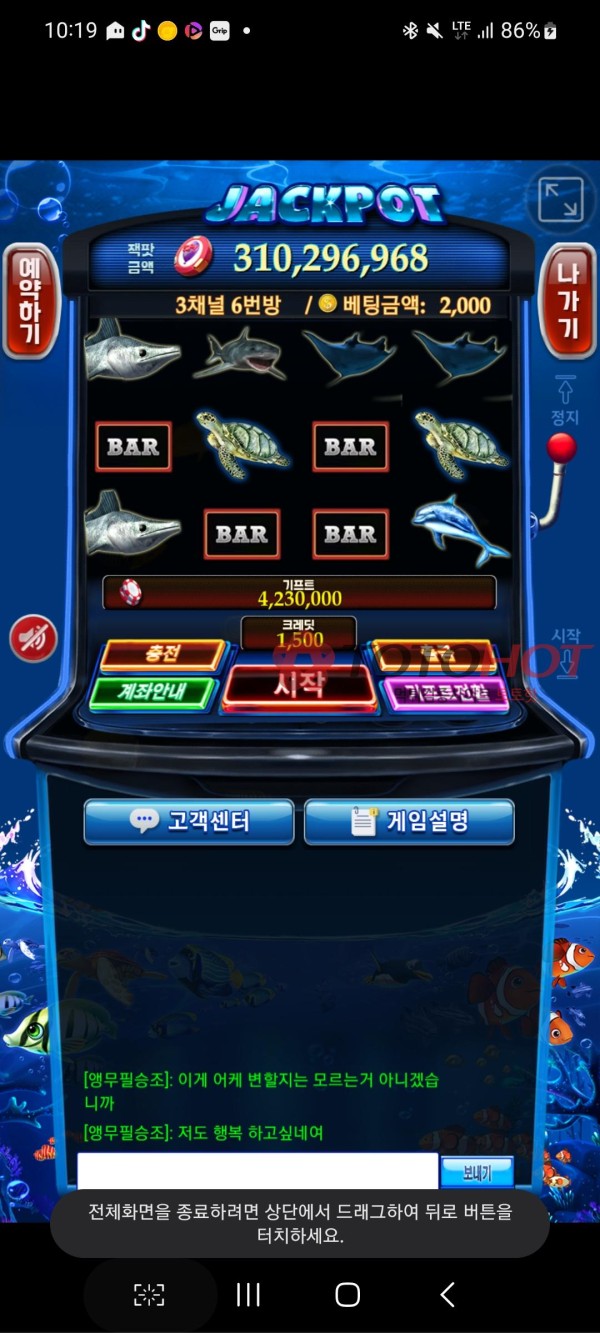Exit the room with 나가기
600x1333 pixels.
[566, 300]
